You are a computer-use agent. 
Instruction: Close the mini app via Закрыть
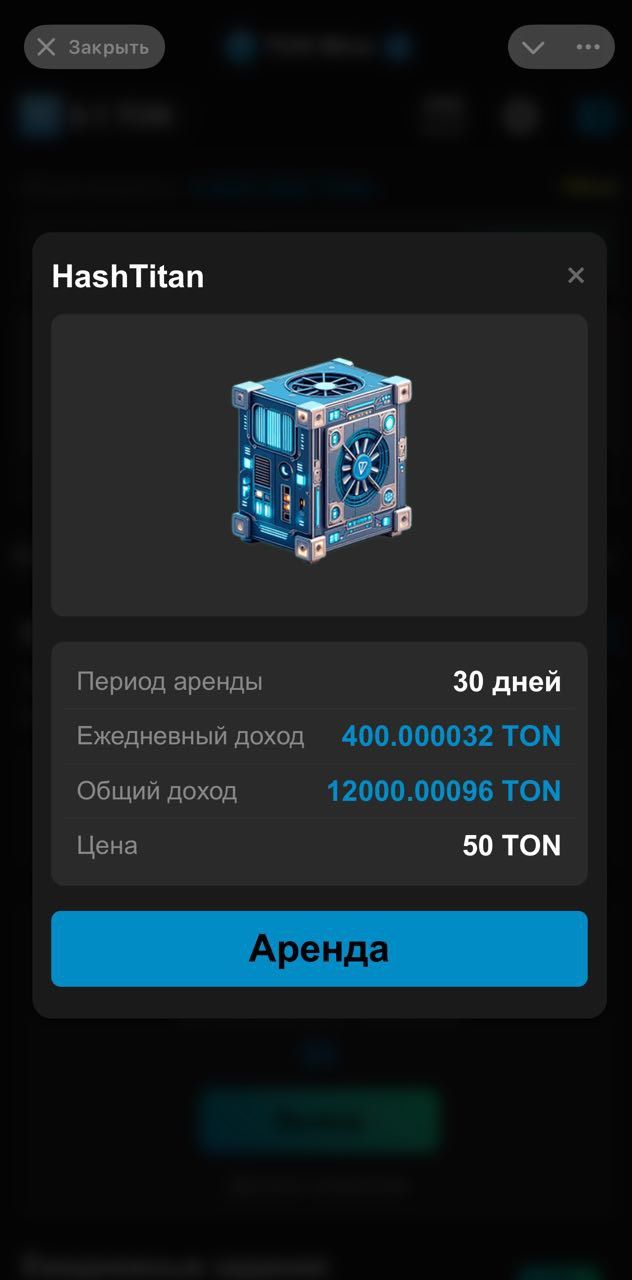coord(94,47)
